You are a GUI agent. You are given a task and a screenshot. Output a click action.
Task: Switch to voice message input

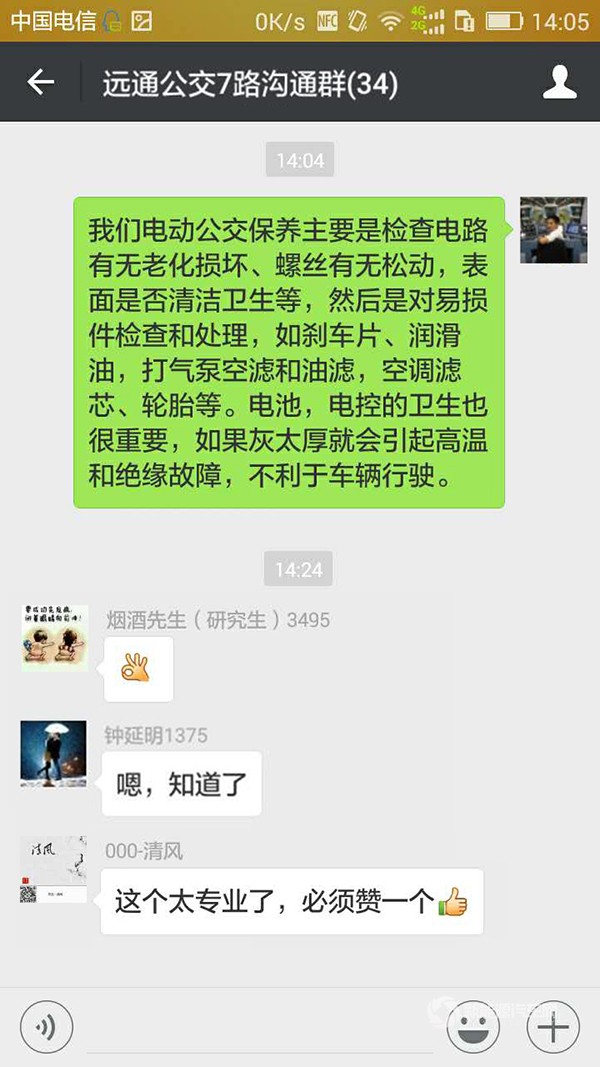[x=47, y=1025]
